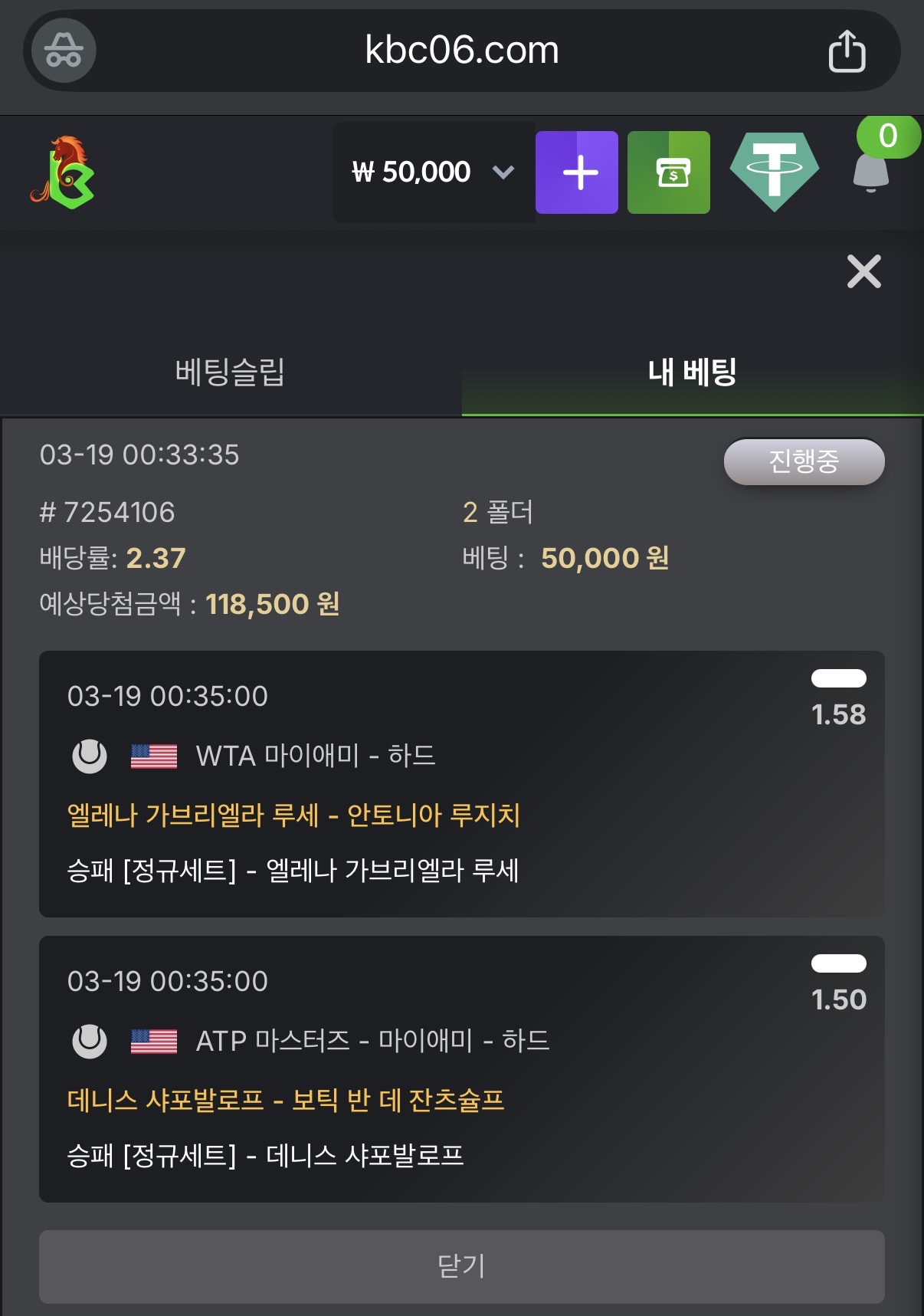
Task: Tap the kbc06.com address bar
Action: click(461, 51)
